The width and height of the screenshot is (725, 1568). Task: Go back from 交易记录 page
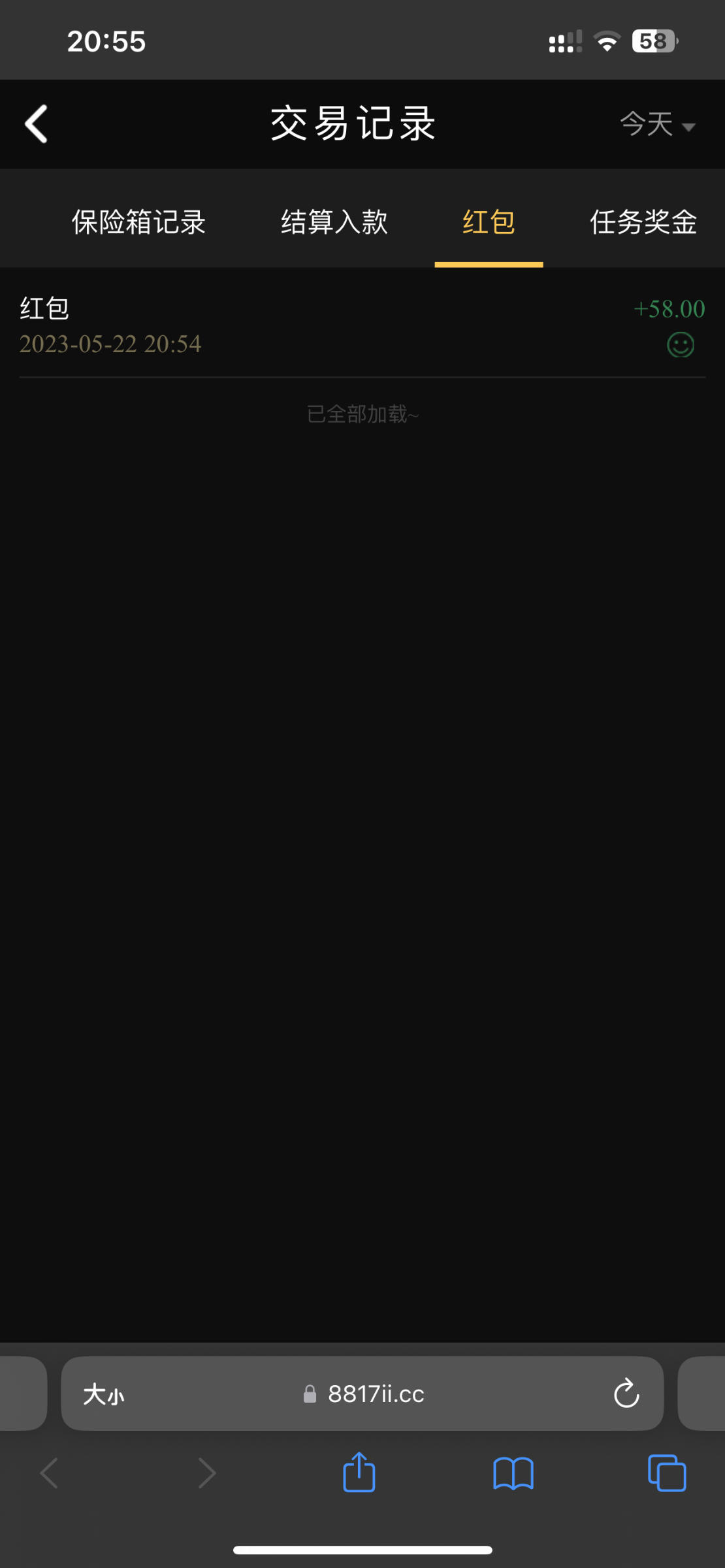[37, 123]
